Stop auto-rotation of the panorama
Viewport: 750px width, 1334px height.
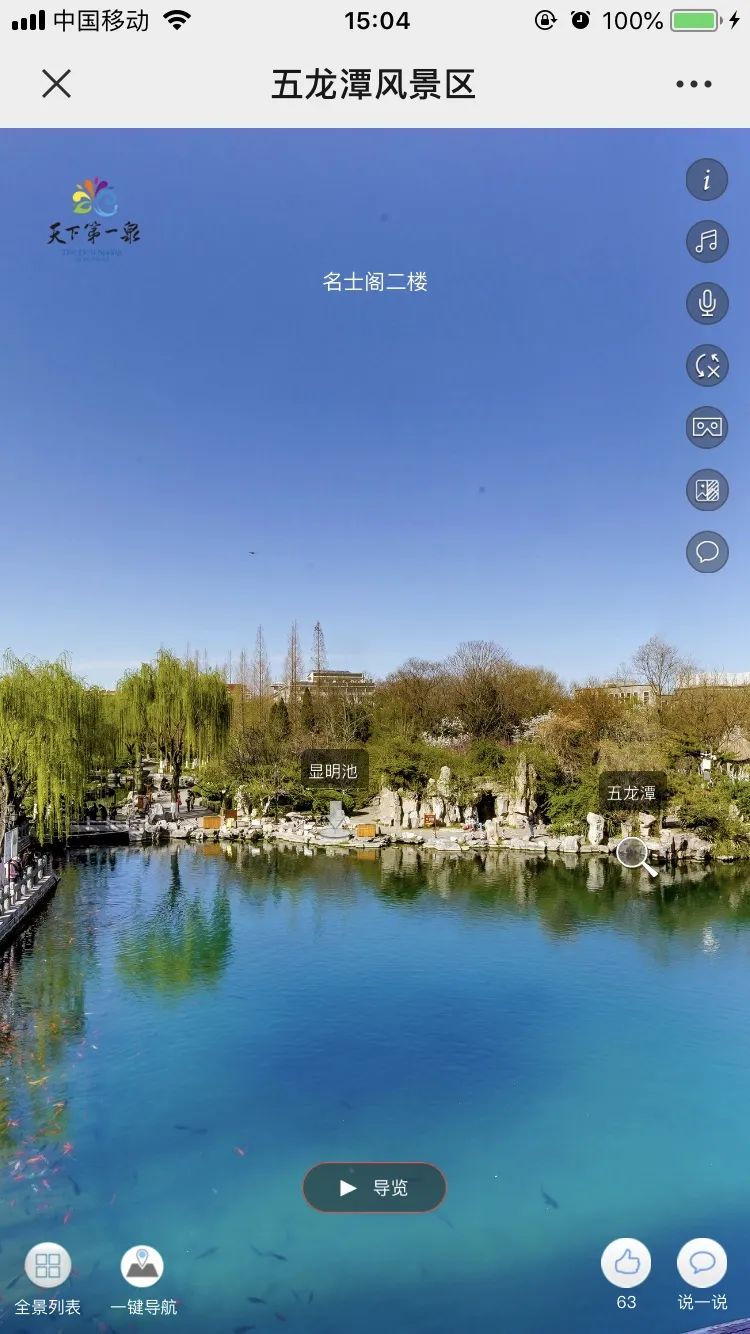tap(707, 365)
